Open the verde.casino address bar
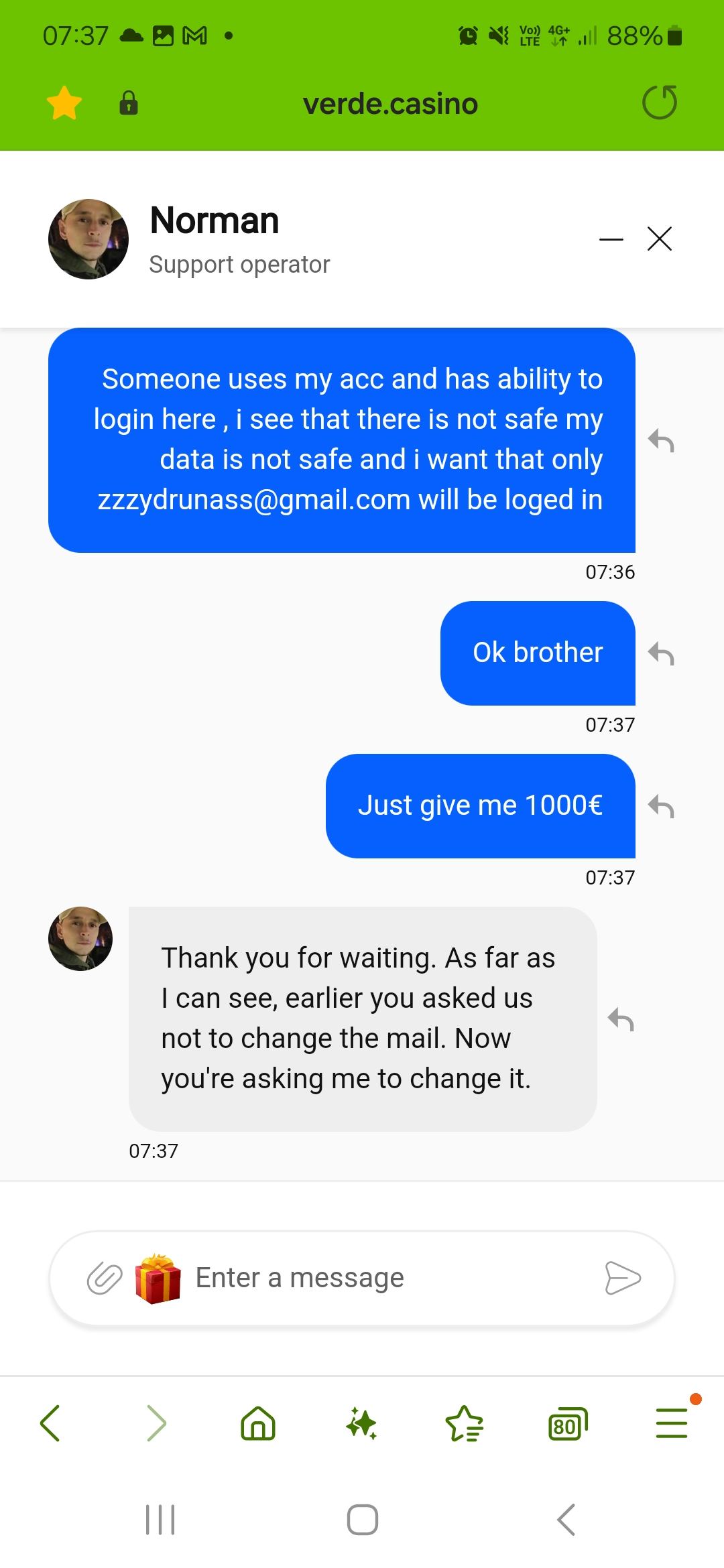The width and height of the screenshot is (724, 1568). pos(390,105)
